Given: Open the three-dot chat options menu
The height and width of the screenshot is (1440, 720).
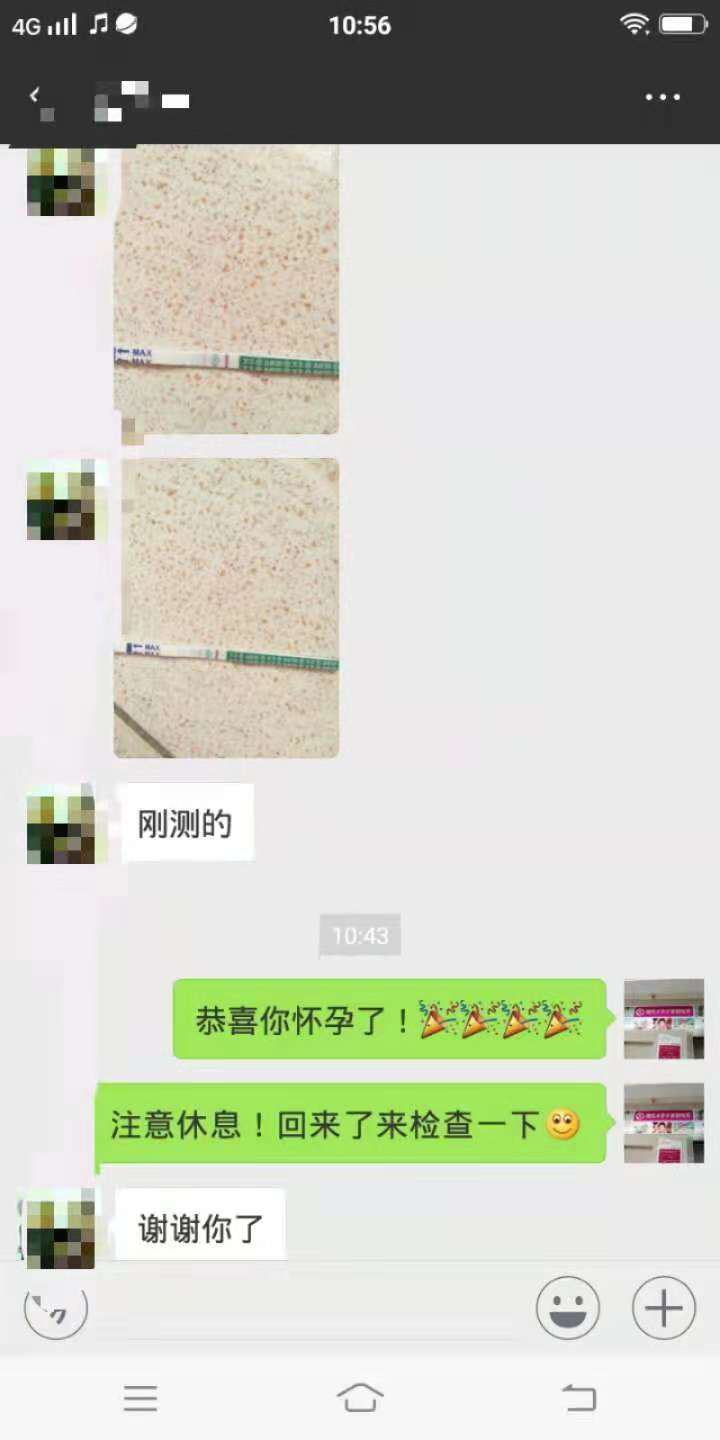Looking at the screenshot, I should (662, 97).
